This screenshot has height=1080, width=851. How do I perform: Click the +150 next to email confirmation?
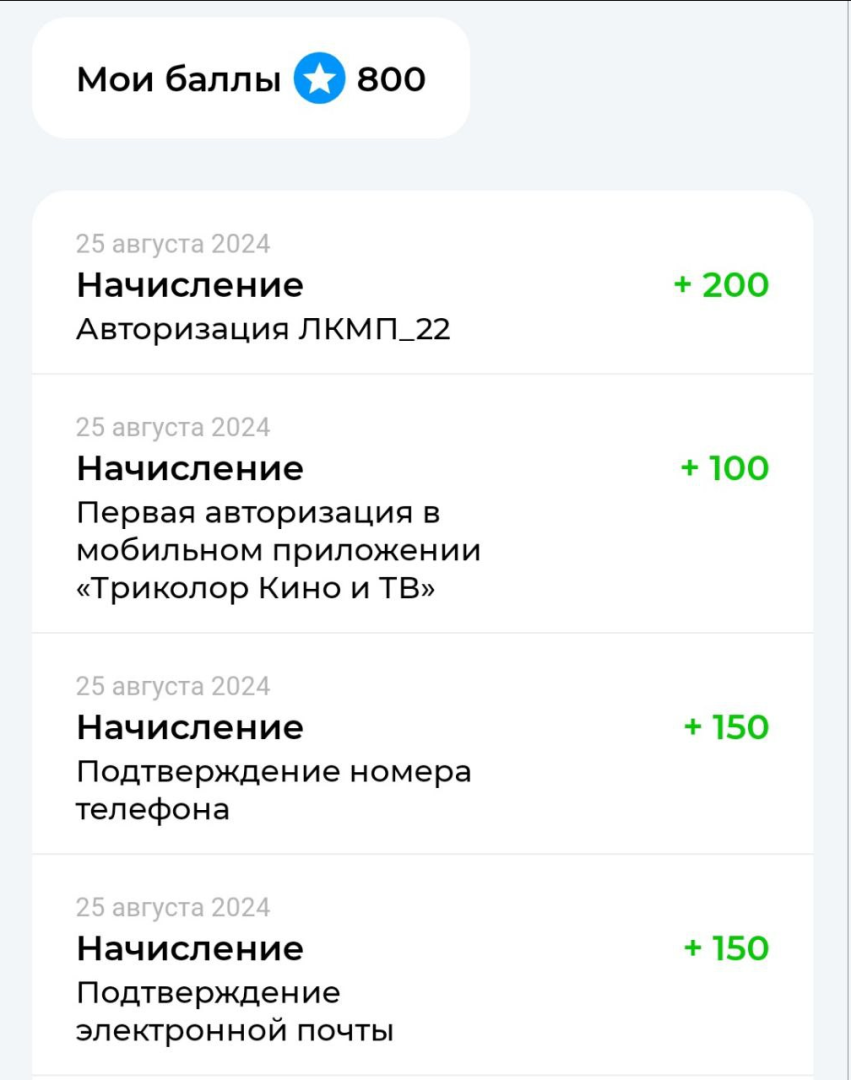[722, 946]
